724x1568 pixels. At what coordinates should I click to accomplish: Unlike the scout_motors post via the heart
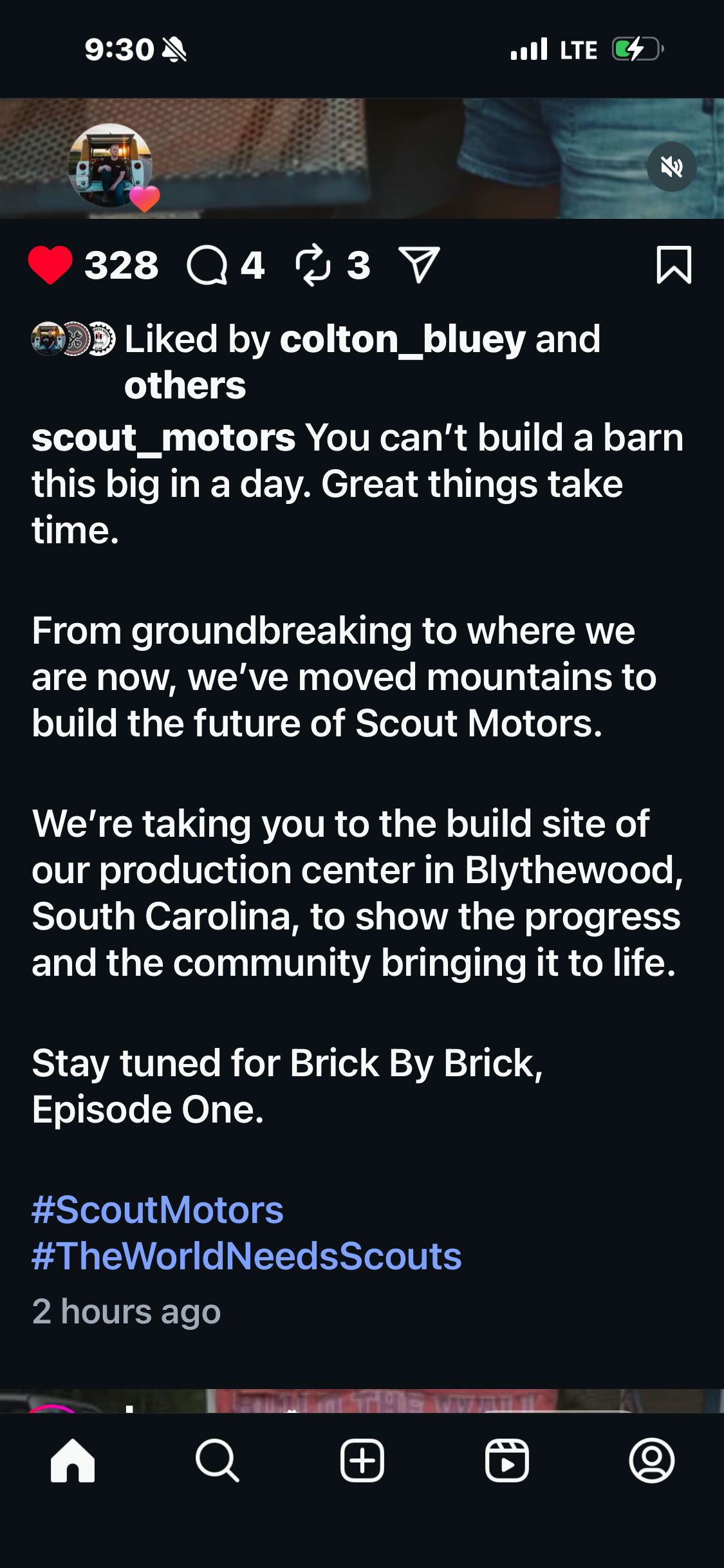(x=50, y=265)
